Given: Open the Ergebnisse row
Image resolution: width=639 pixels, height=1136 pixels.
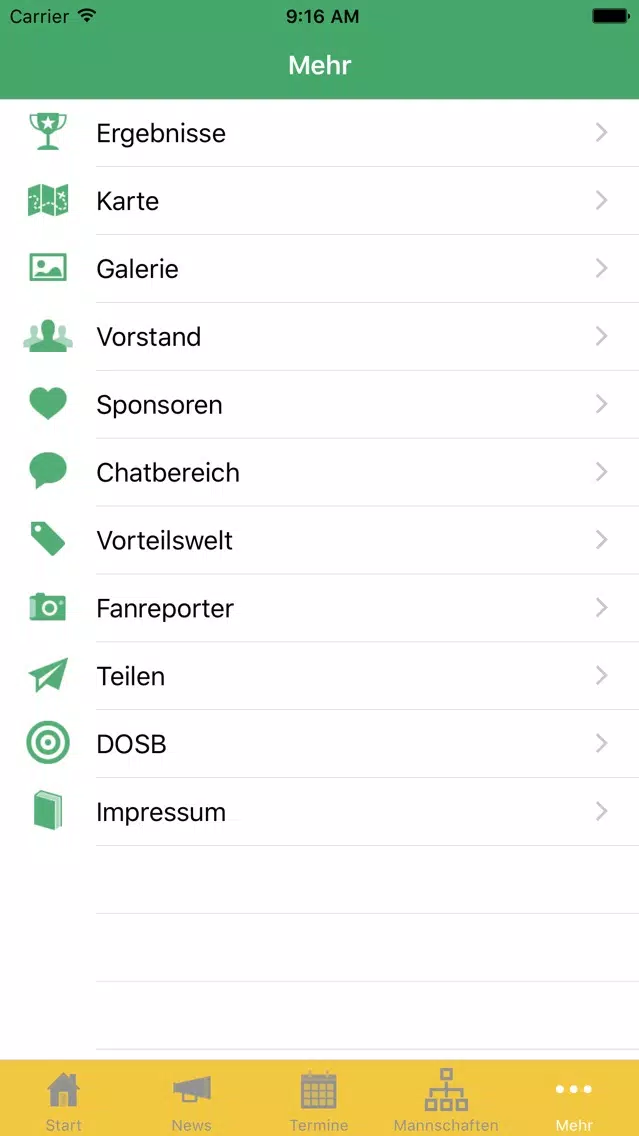Looking at the screenshot, I should 320,133.
